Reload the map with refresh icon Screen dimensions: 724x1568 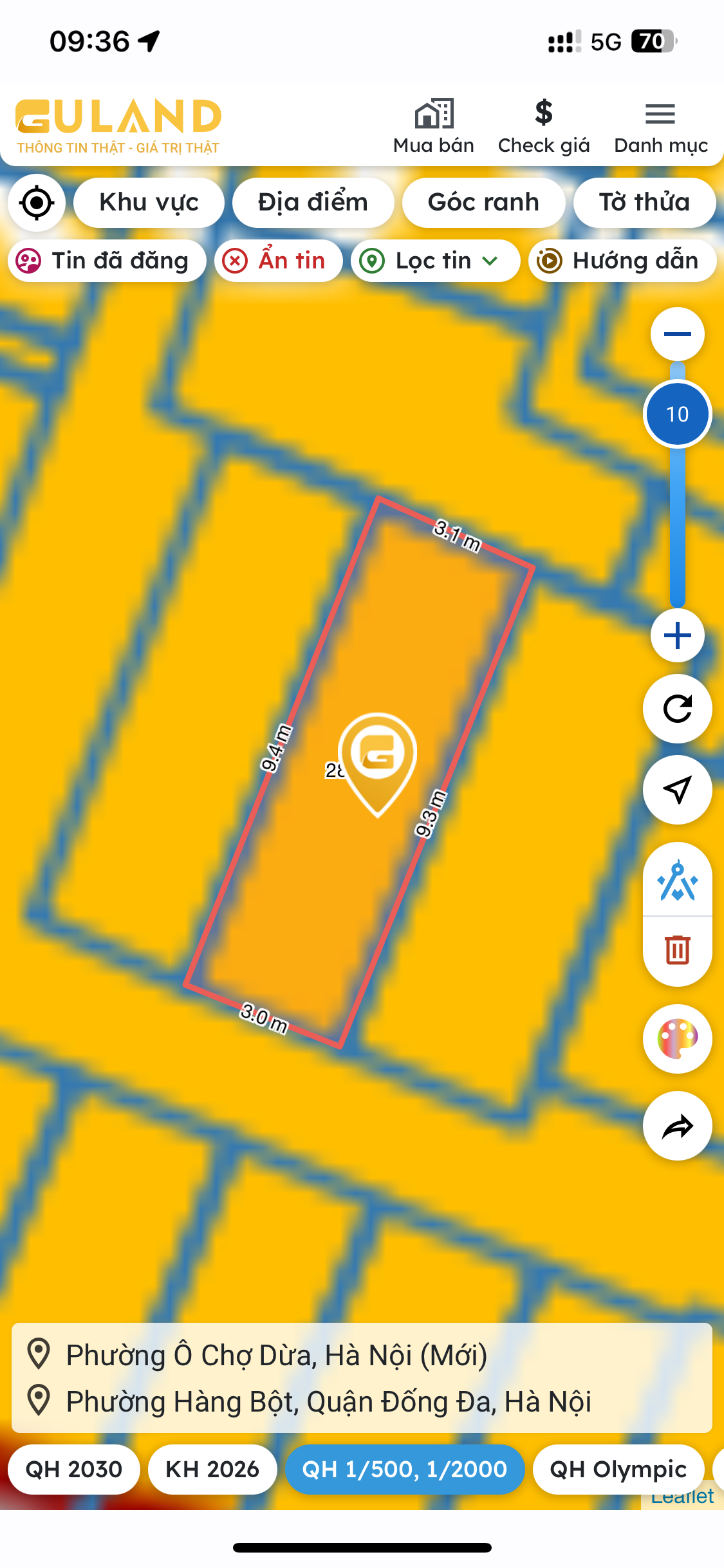677,709
